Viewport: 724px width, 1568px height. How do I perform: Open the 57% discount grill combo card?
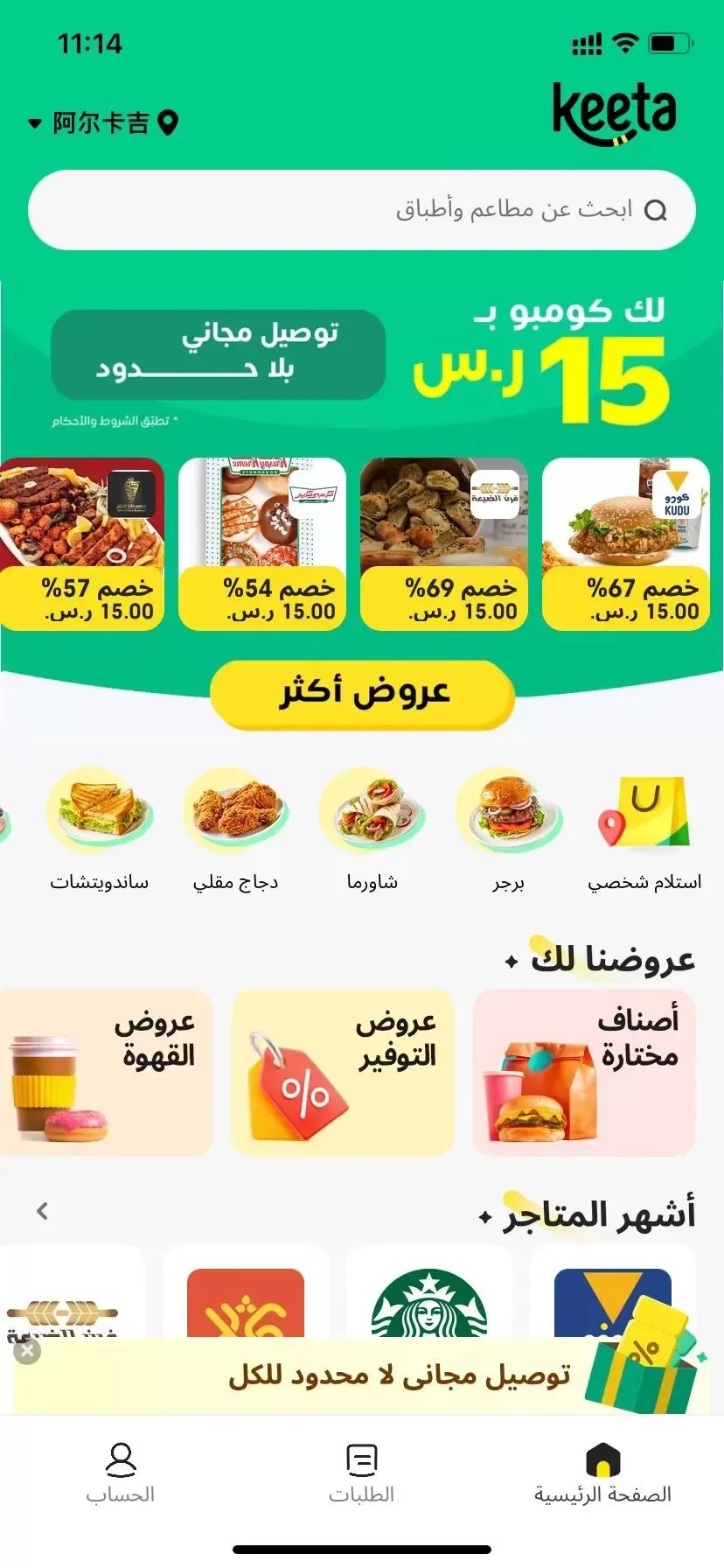point(82,542)
